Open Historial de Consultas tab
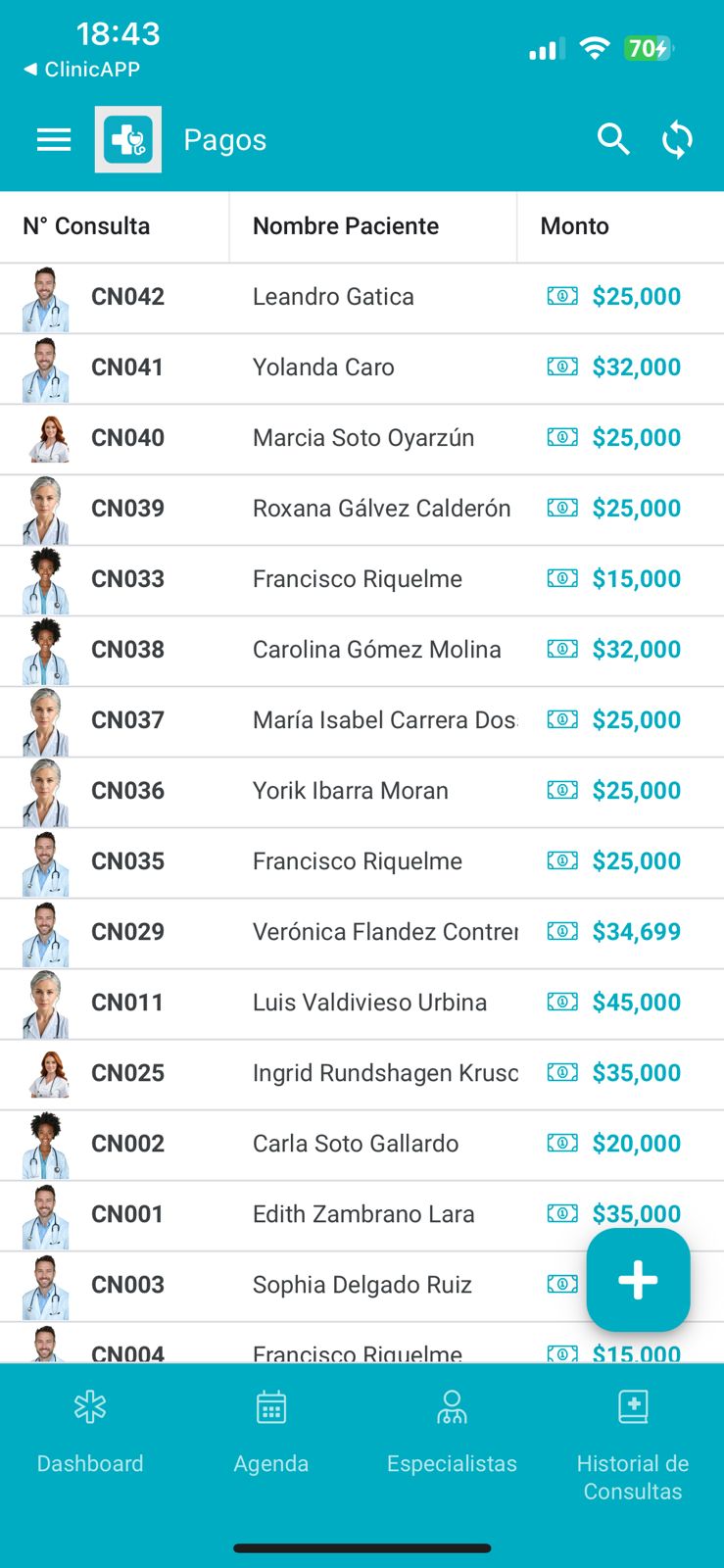 633,1445
